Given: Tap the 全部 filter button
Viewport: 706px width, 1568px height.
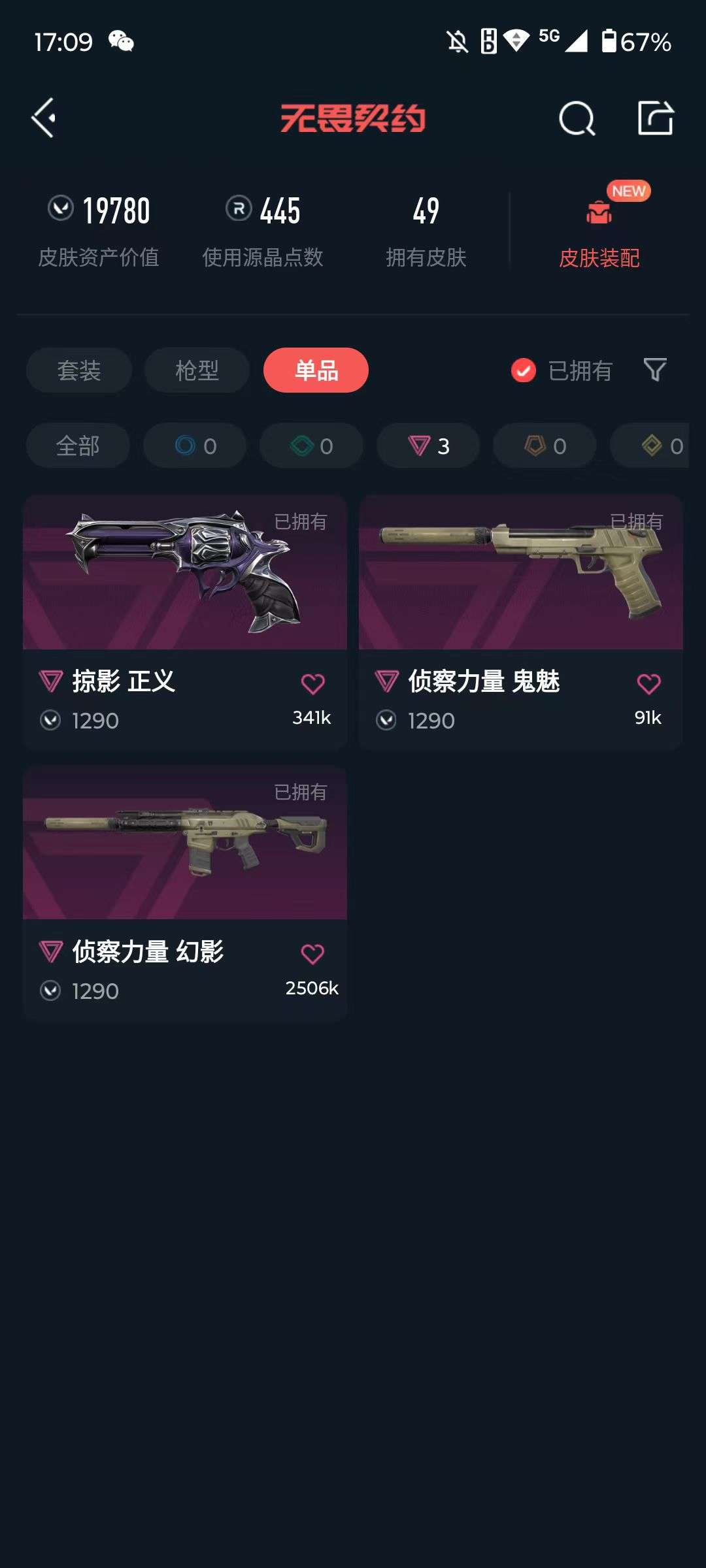Looking at the screenshot, I should pos(78,446).
